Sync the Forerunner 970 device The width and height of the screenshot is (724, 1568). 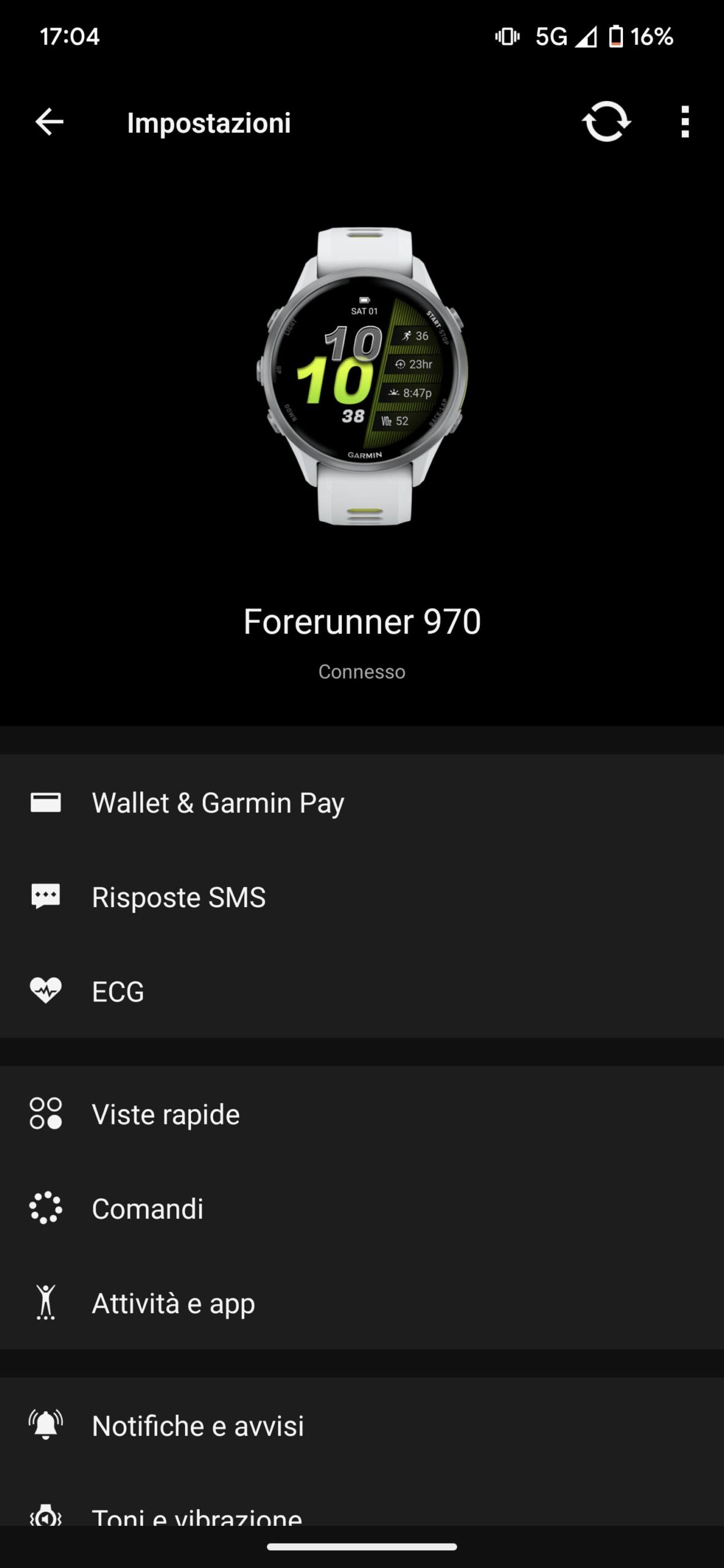pos(606,122)
